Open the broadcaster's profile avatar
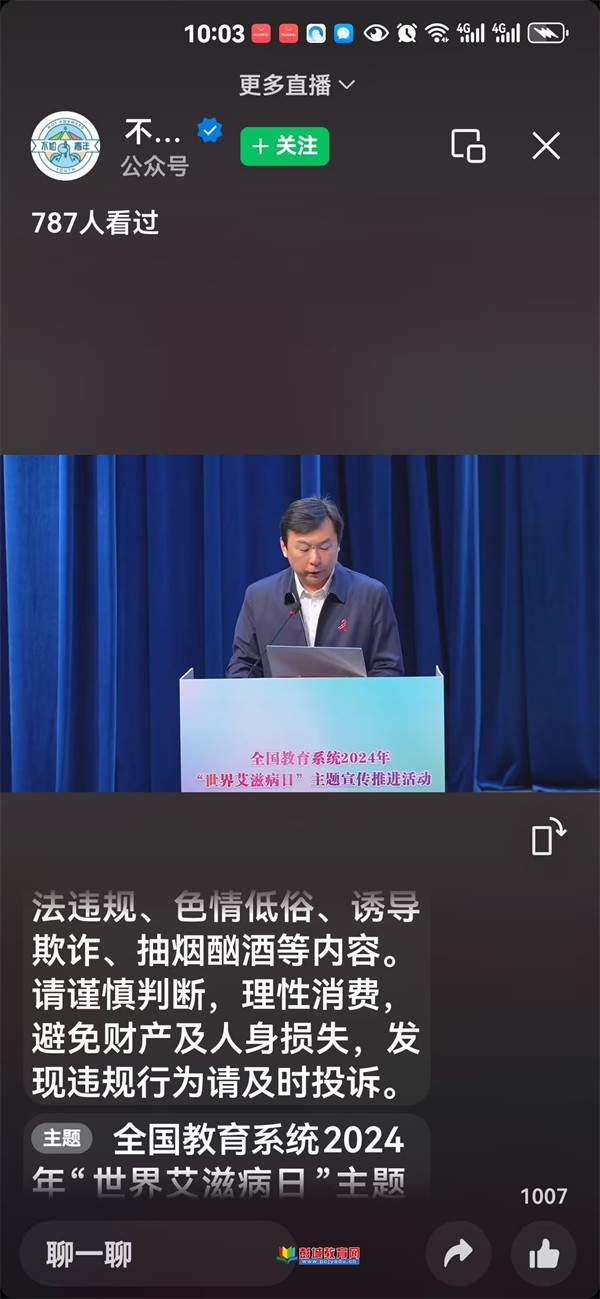Screen dimensions: 600x1299 [x=66, y=146]
